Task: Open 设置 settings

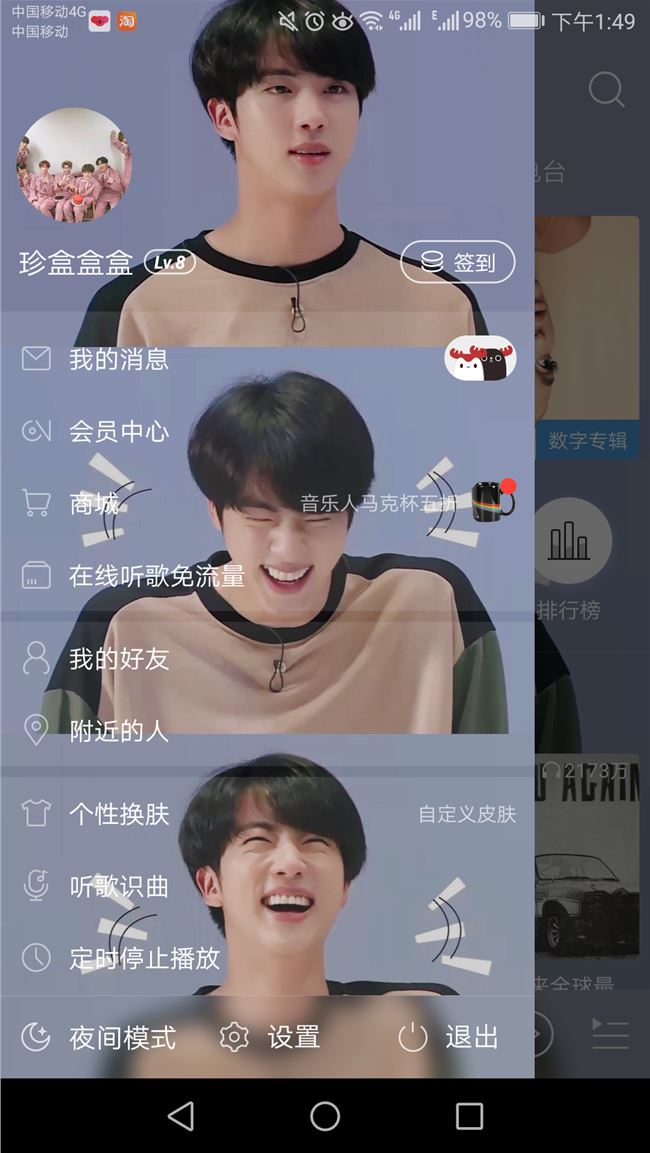Action: 270,1037
